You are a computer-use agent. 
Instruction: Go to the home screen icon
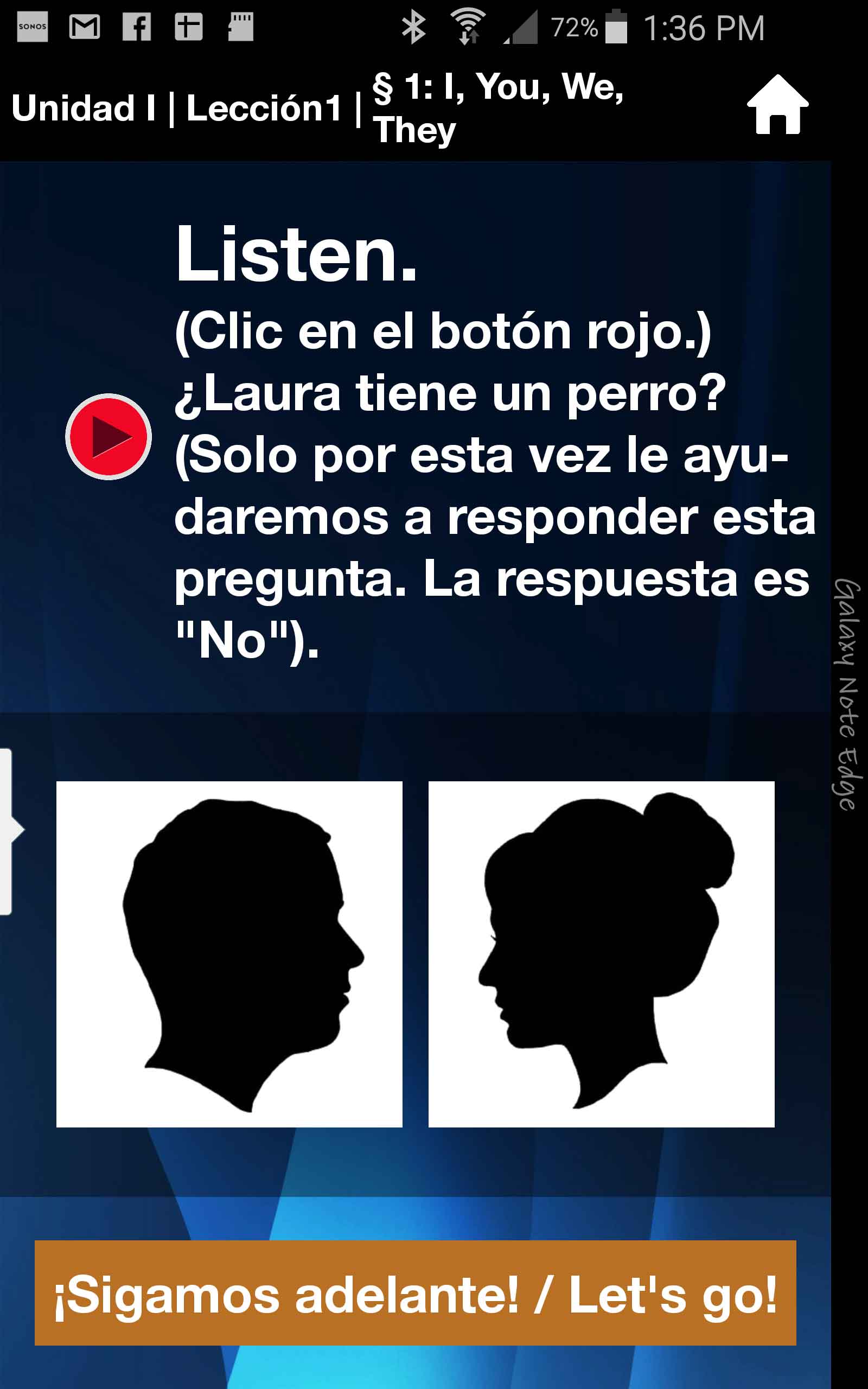pos(777,106)
